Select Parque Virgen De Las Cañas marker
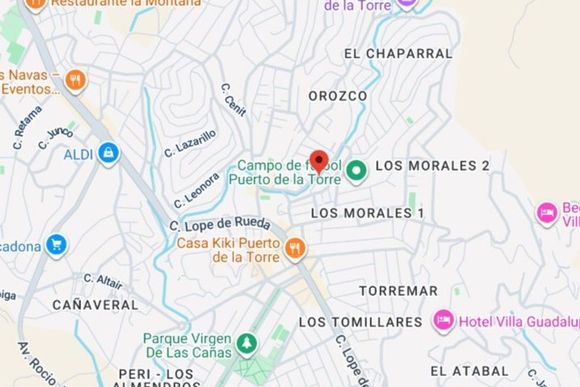 247,344
